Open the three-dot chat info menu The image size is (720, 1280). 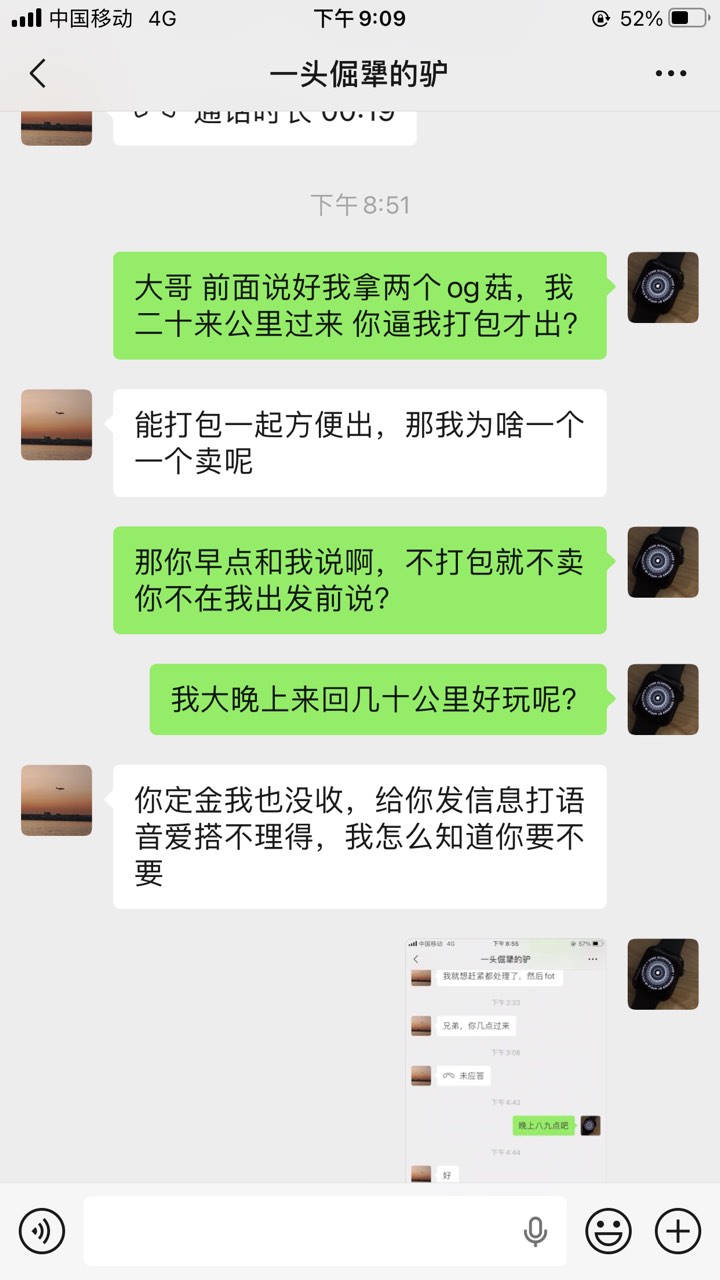click(670, 73)
